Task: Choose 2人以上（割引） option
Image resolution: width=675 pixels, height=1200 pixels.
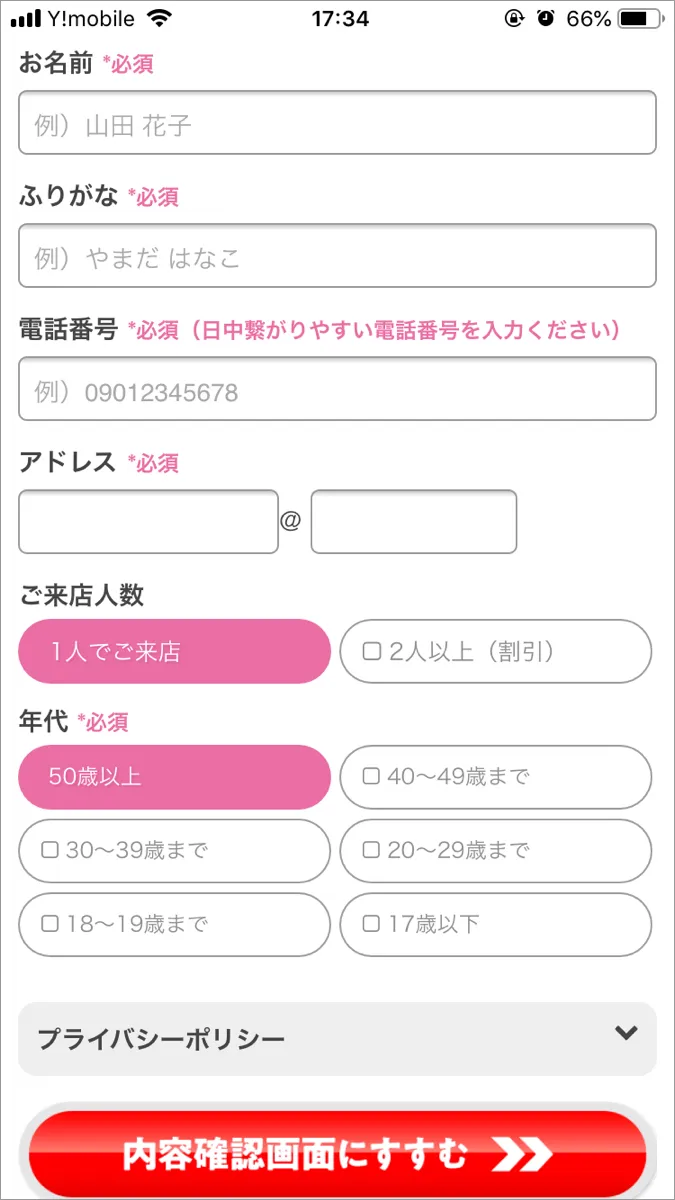Action: pyautogui.click(x=496, y=651)
